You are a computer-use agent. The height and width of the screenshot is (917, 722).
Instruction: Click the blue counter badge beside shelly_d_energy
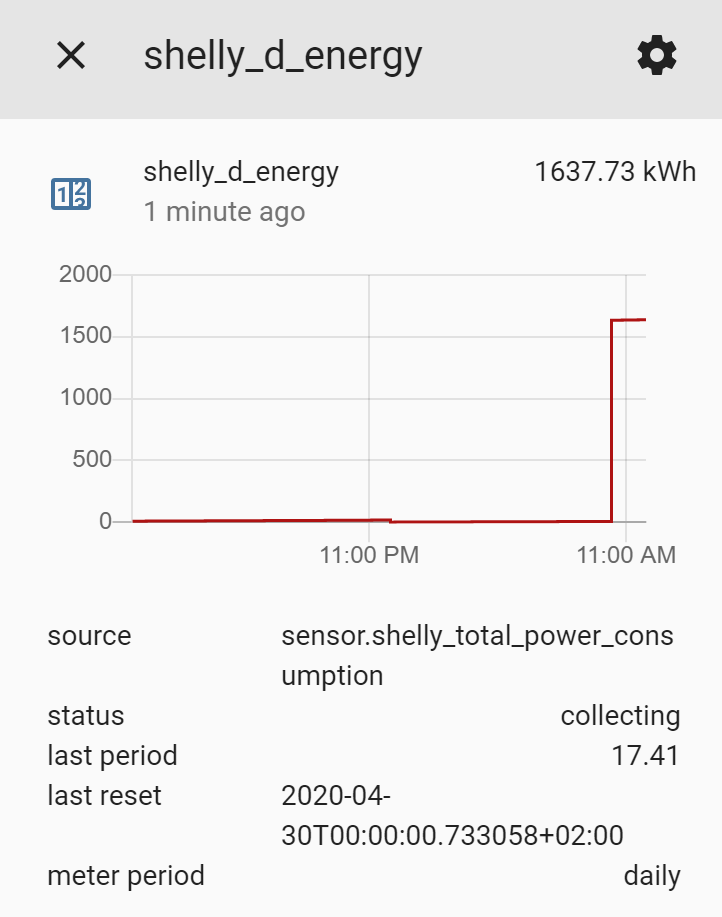tap(70, 192)
